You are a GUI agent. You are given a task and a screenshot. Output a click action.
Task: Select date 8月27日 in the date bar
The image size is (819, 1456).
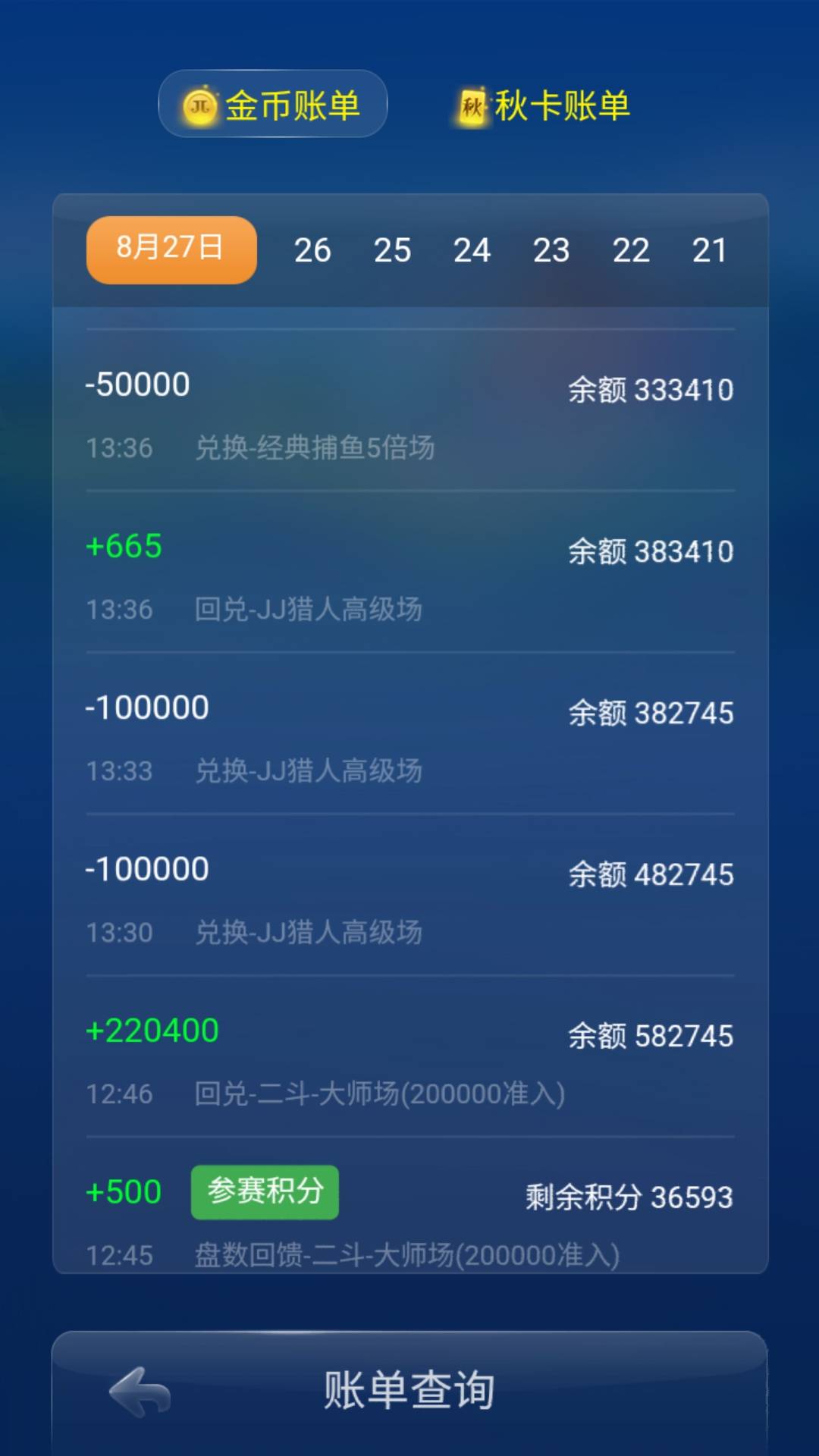click(x=169, y=249)
